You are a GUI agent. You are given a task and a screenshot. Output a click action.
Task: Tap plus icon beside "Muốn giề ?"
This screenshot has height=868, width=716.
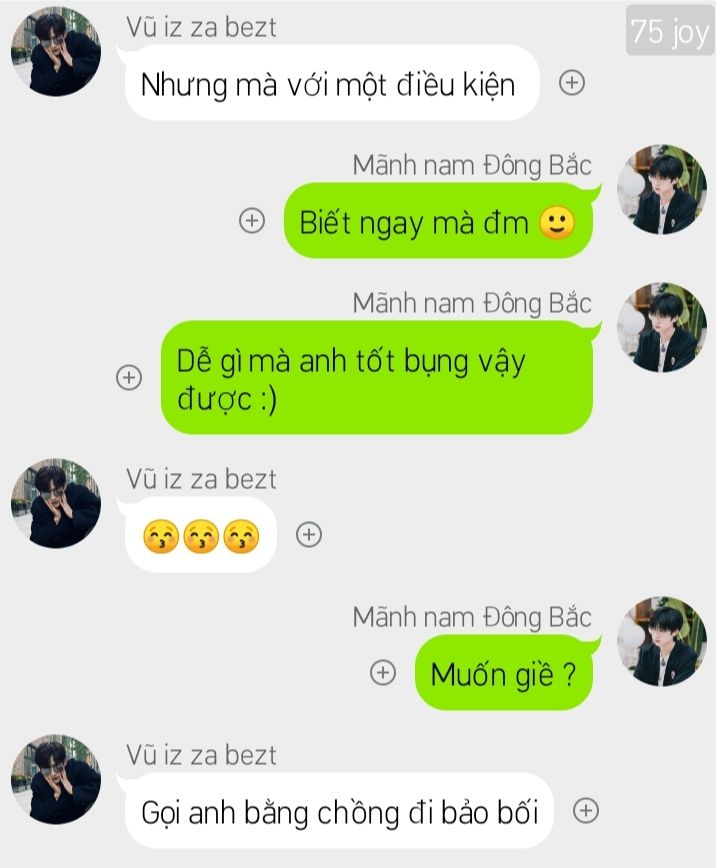383,673
